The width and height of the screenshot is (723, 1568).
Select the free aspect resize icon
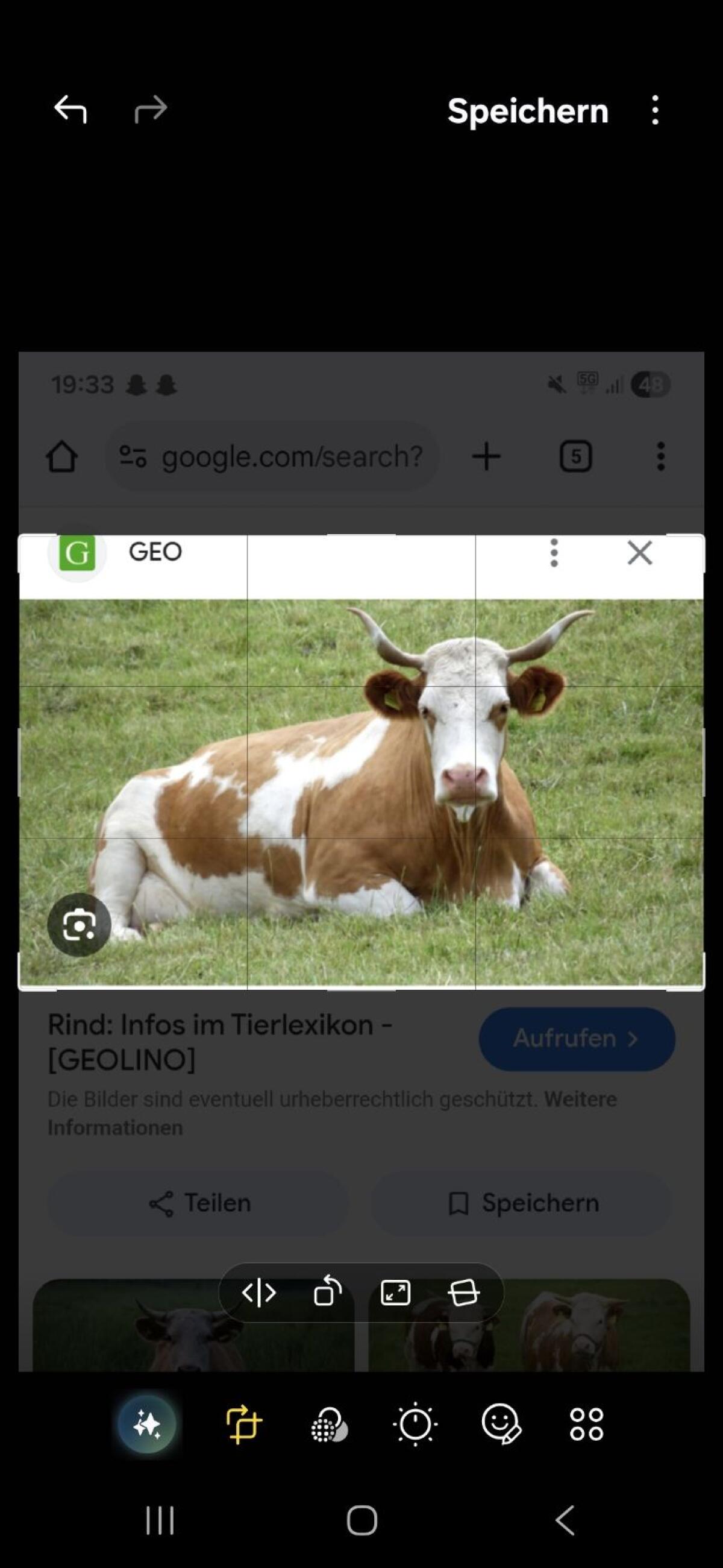click(x=396, y=1294)
